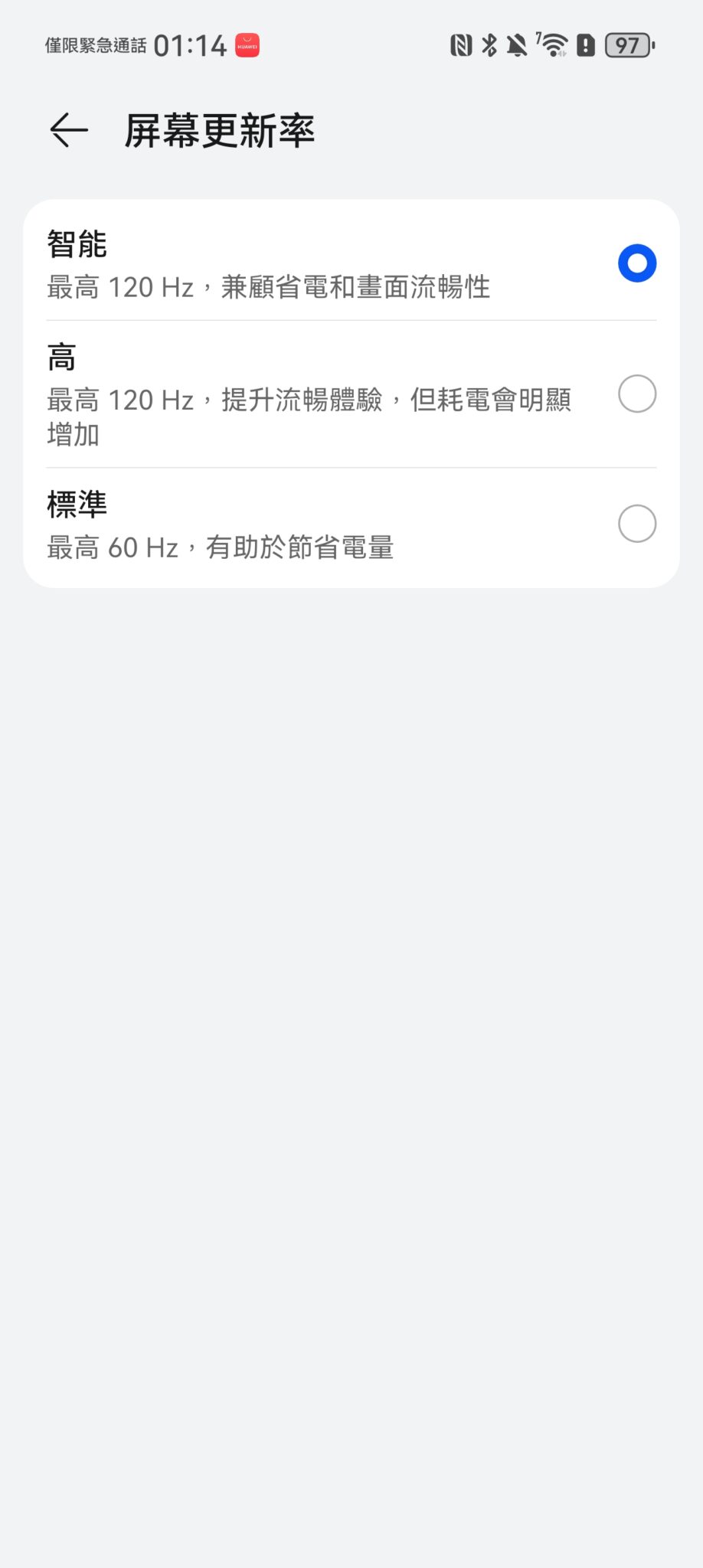Go back from 屏幕更新率 screen
This screenshot has width=703, height=1568.
point(69,130)
